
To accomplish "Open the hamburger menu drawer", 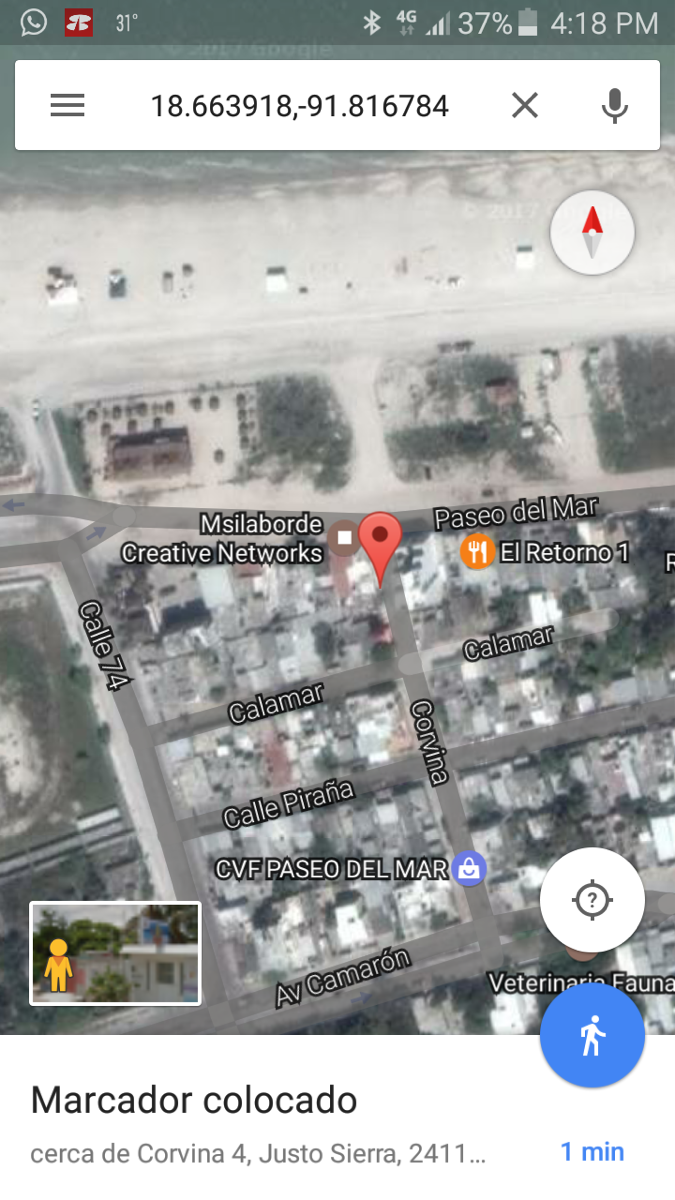I will [x=67, y=105].
